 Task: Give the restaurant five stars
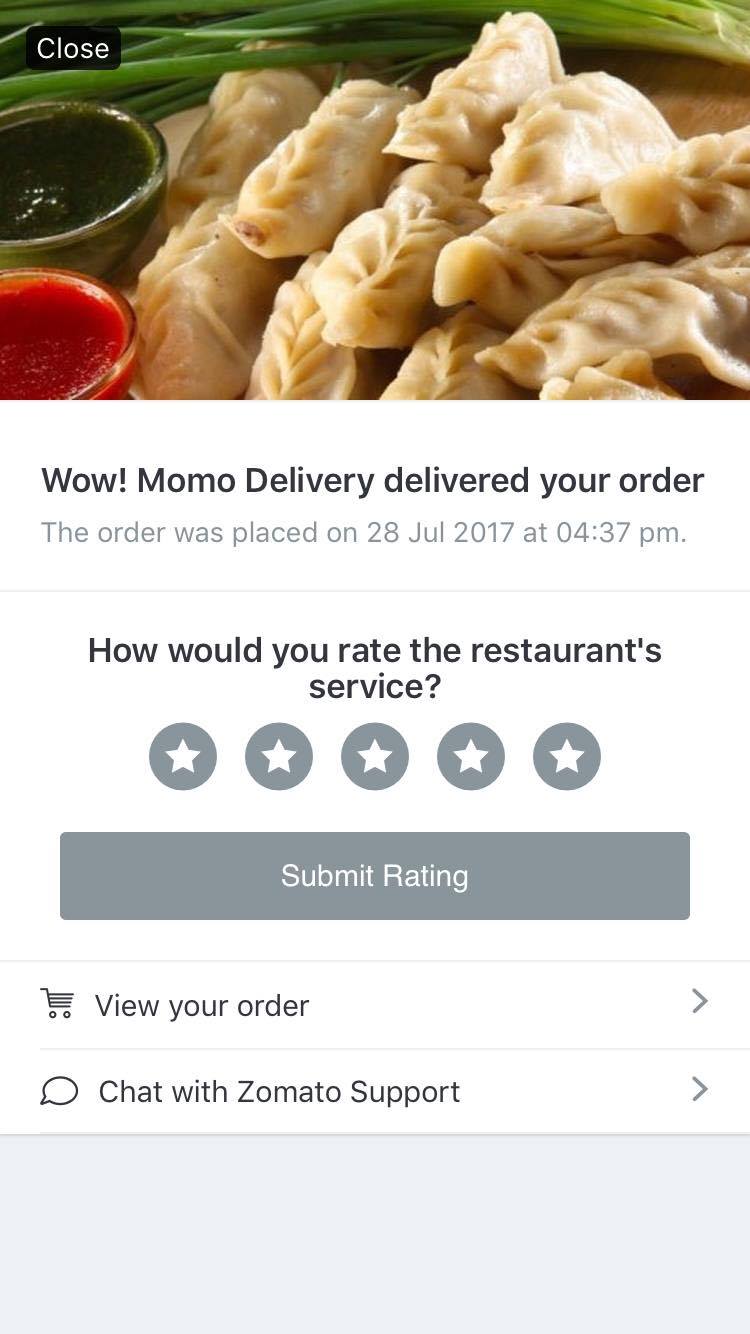pos(567,757)
